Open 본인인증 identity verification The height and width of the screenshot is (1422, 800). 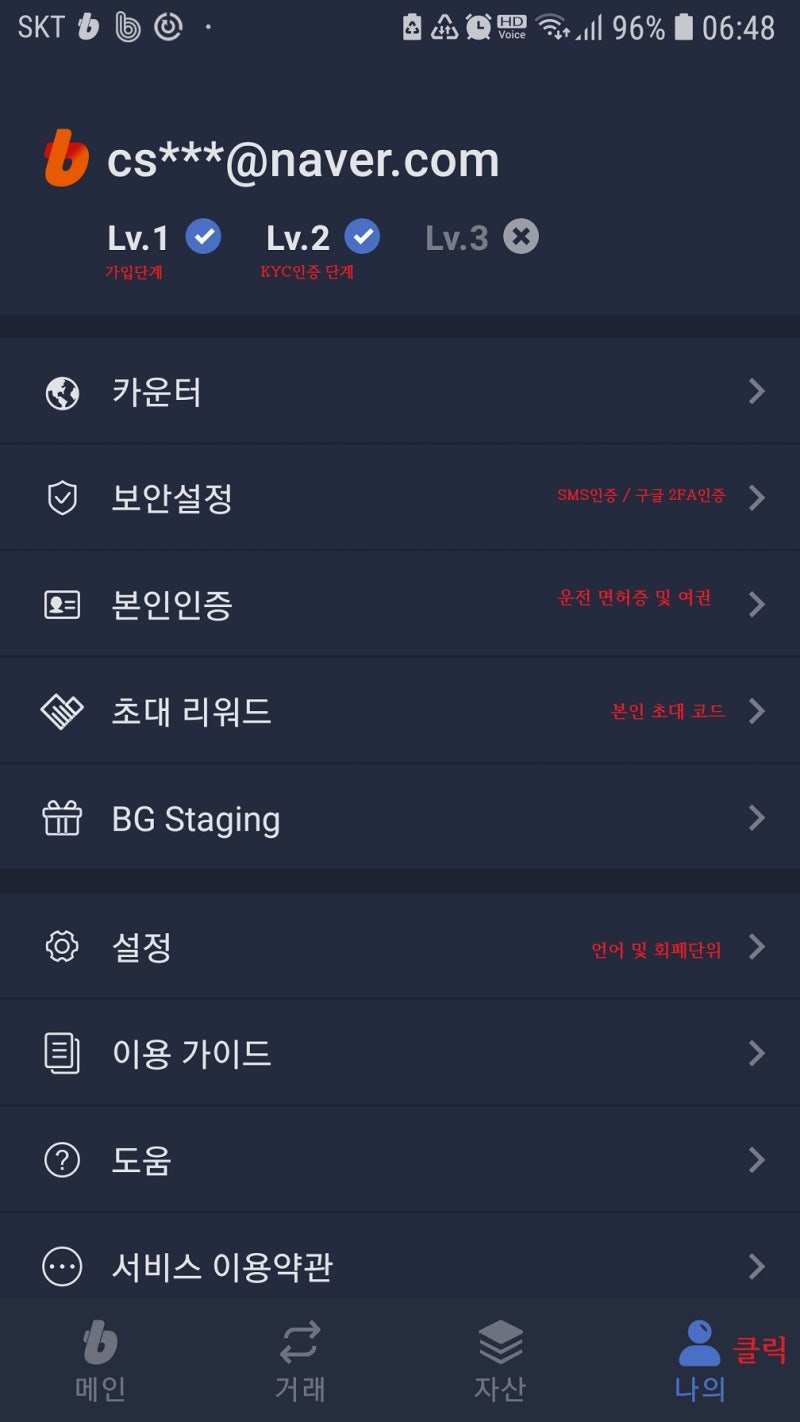pos(400,604)
